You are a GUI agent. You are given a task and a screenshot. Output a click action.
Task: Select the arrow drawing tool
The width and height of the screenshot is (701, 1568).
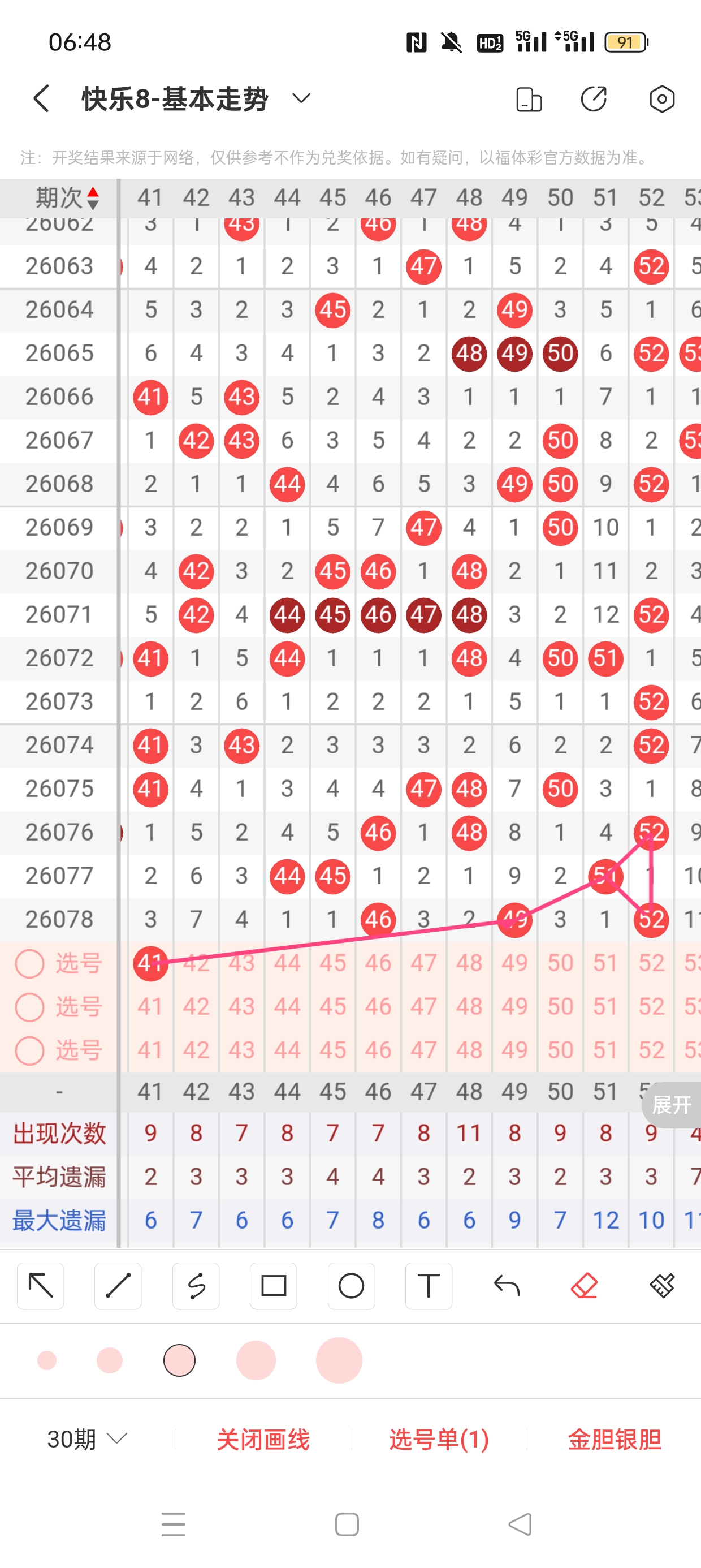click(x=41, y=1286)
